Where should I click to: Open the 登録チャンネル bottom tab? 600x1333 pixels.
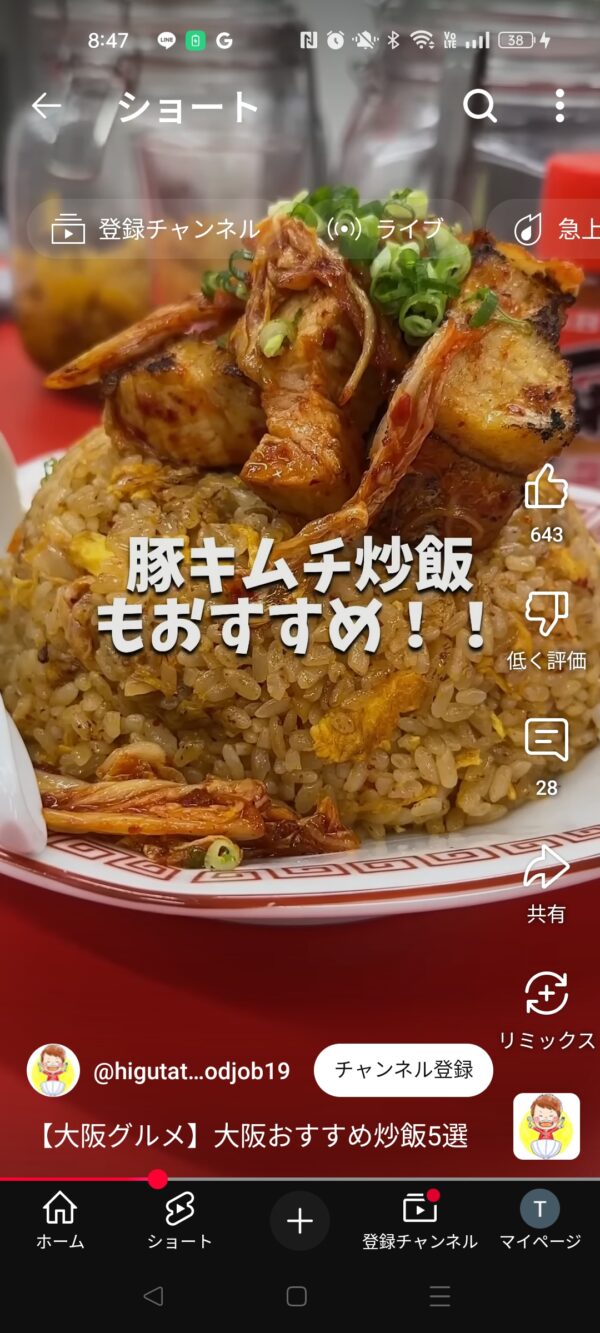point(420,1221)
